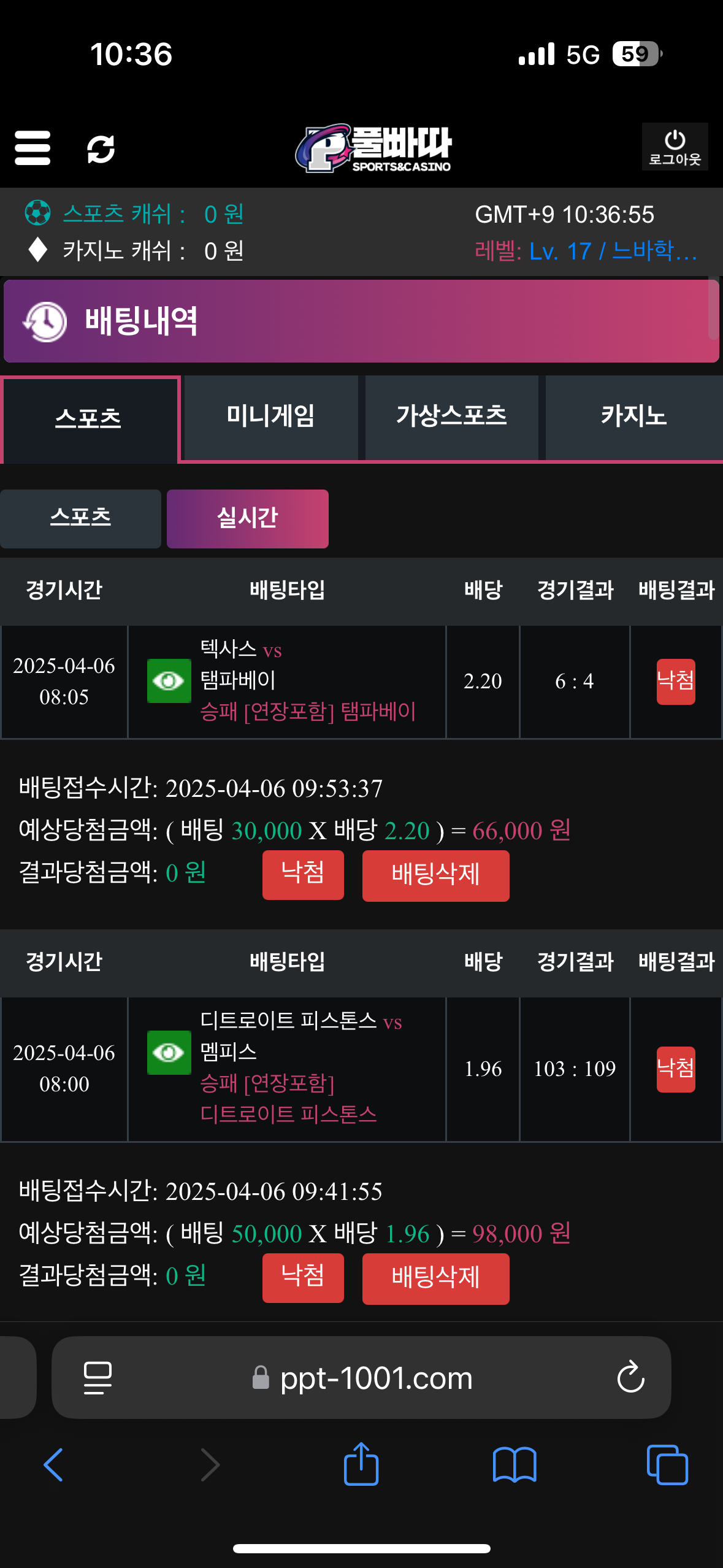Switch to the 미니게임 tab

270,417
